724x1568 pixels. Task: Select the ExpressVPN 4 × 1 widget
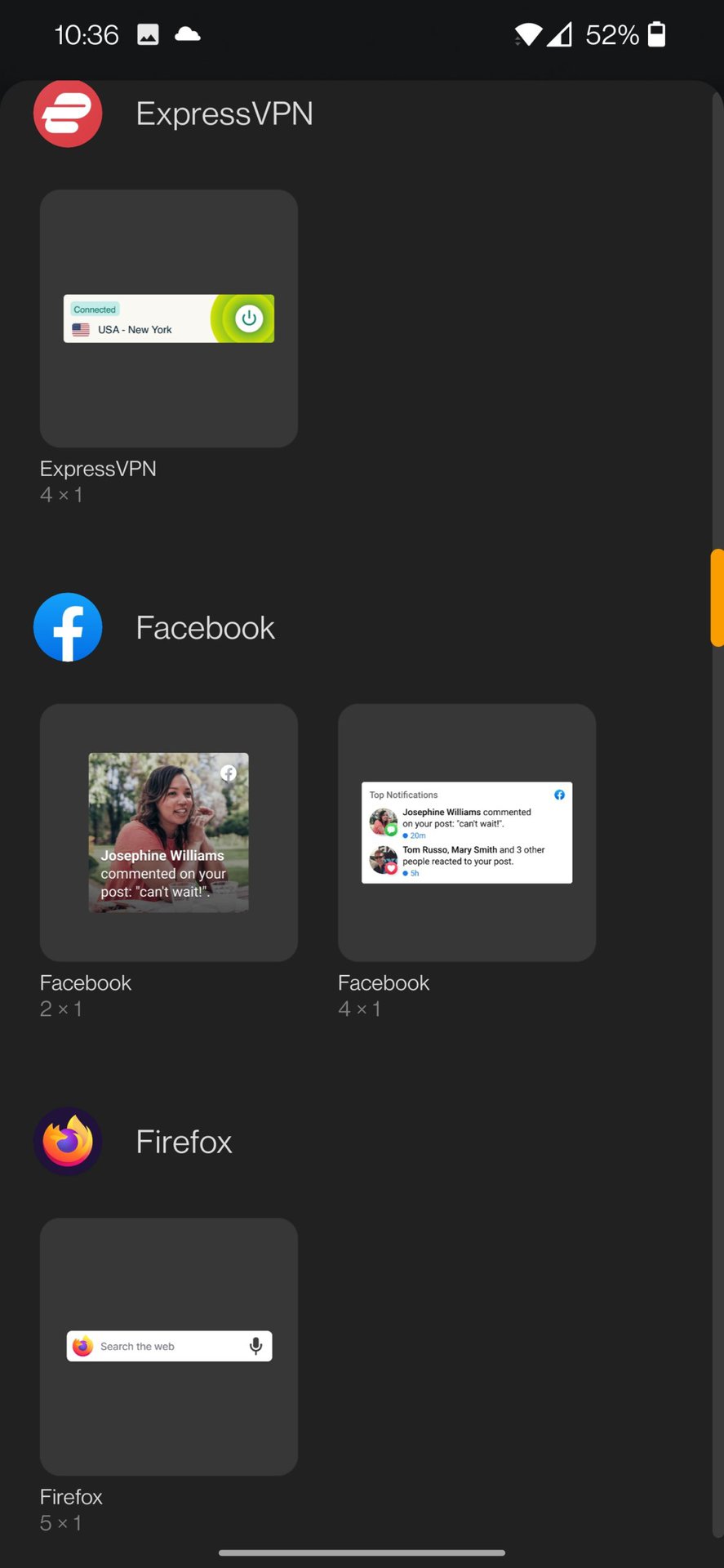point(169,318)
